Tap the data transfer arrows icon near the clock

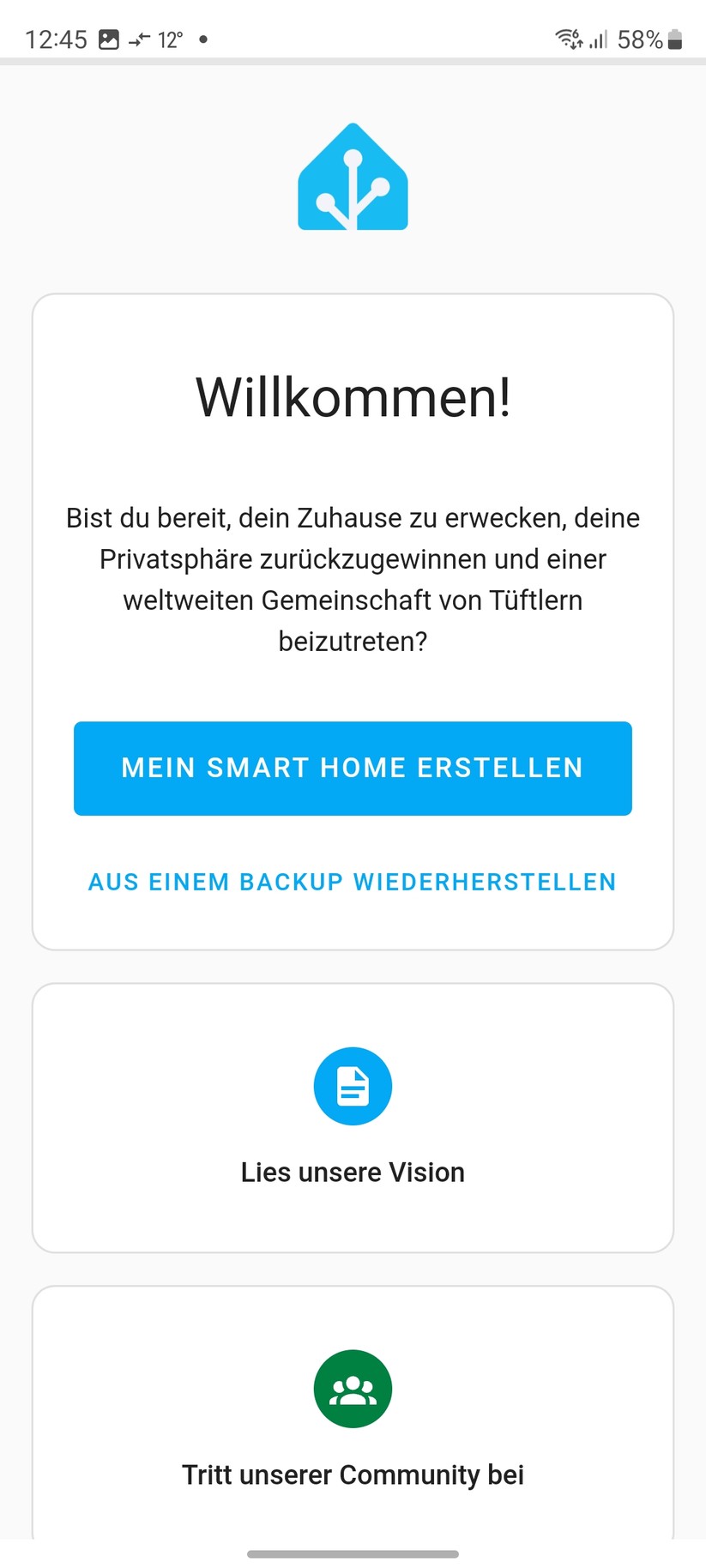pos(140,39)
